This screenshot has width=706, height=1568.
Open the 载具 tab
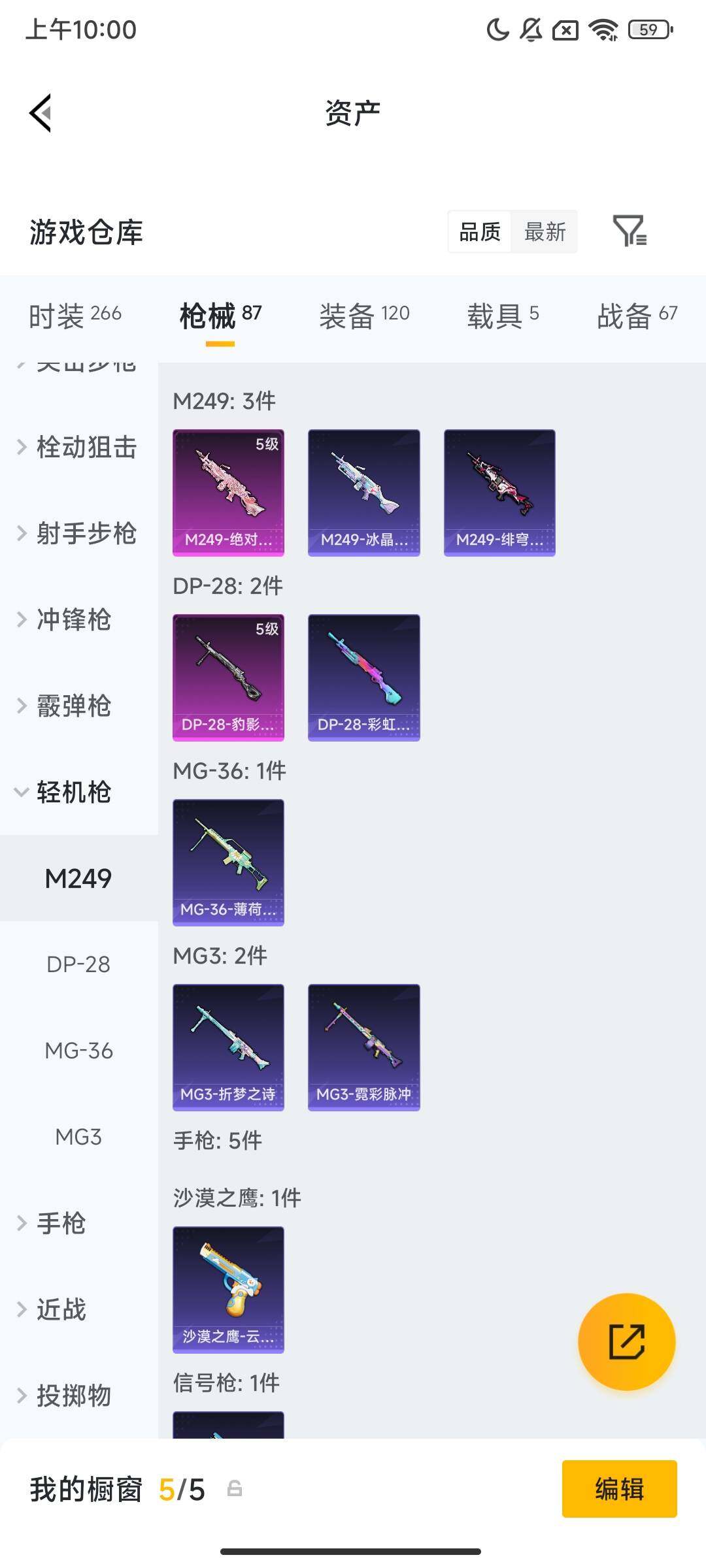(x=503, y=316)
